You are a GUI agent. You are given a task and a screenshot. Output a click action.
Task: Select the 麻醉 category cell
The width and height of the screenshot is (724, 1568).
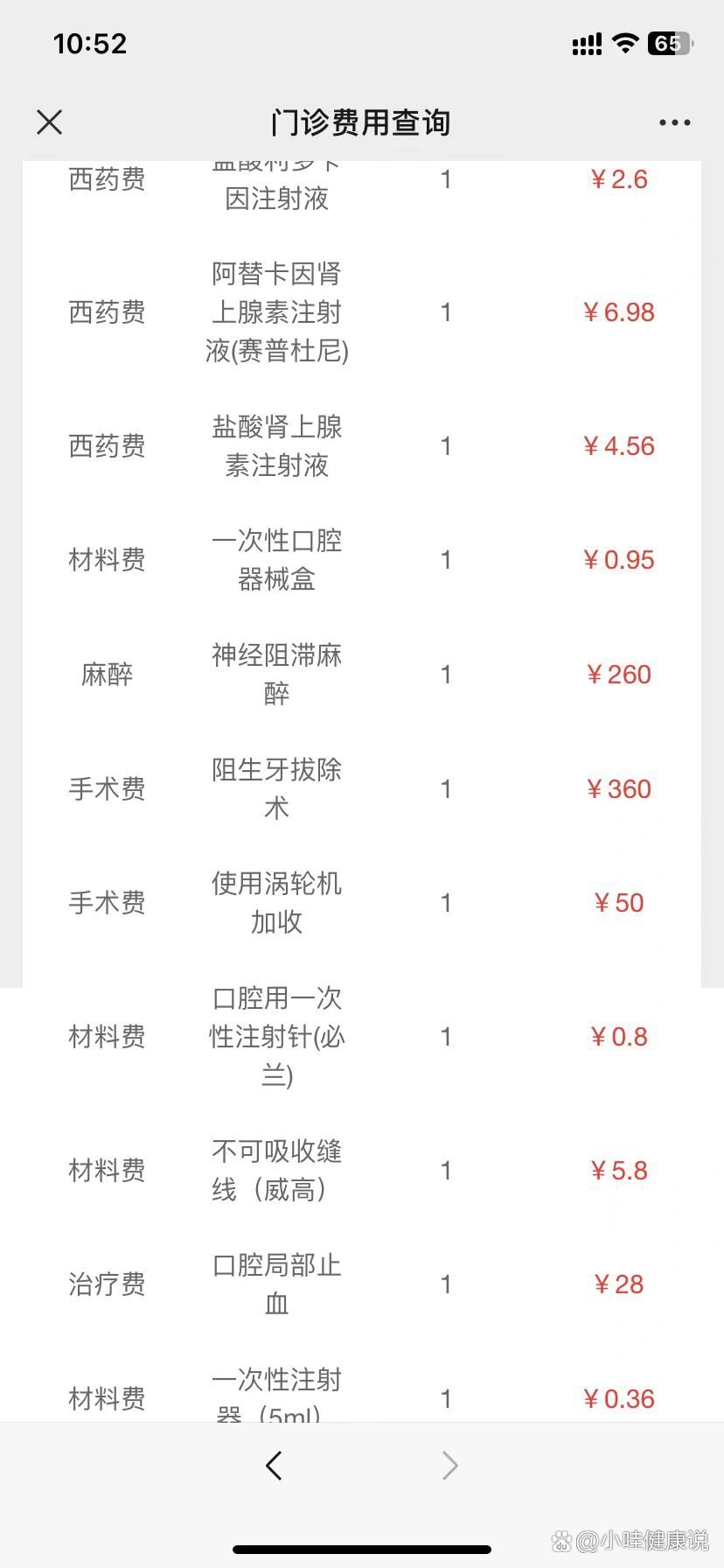coord(107,674)
